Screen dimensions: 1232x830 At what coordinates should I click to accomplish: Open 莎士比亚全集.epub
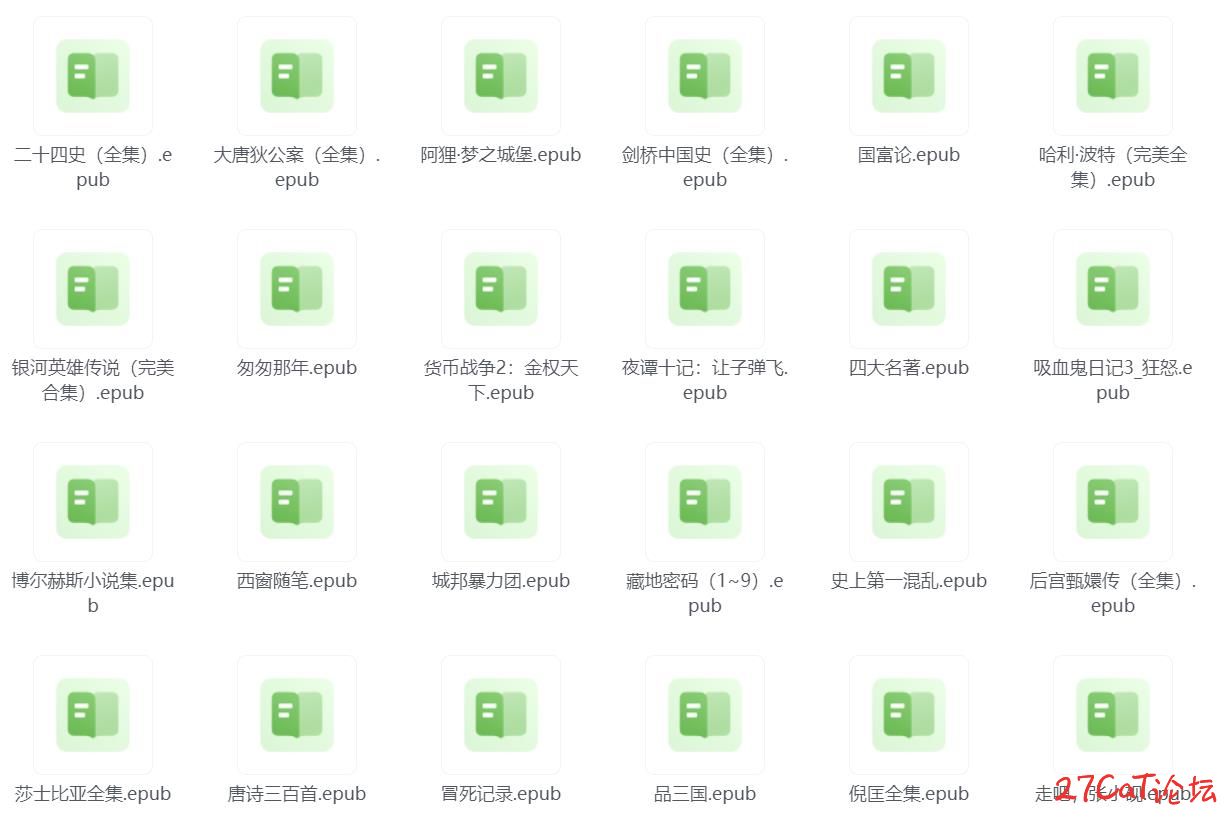93,715
